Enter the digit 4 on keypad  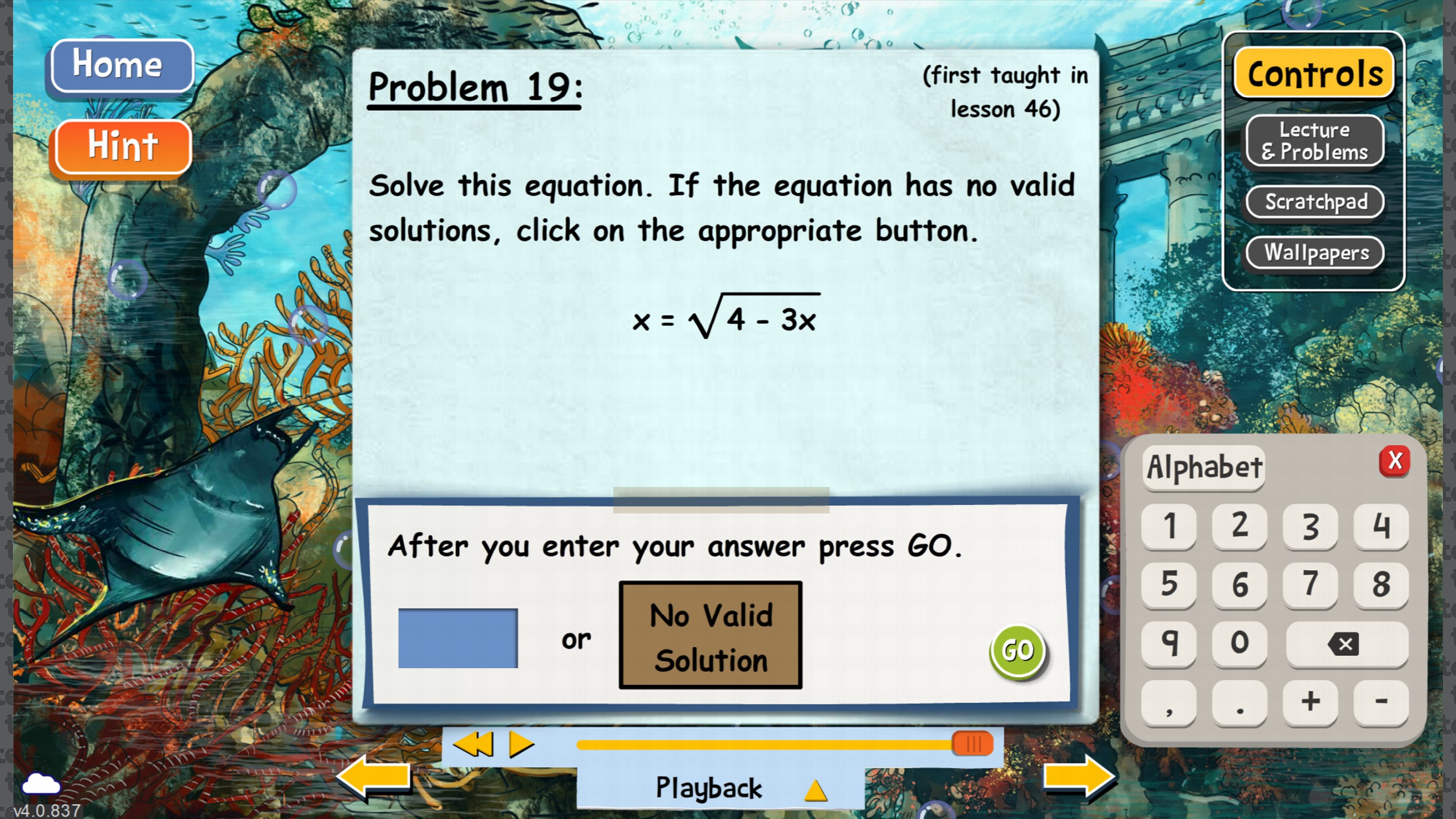[1380, 526]
